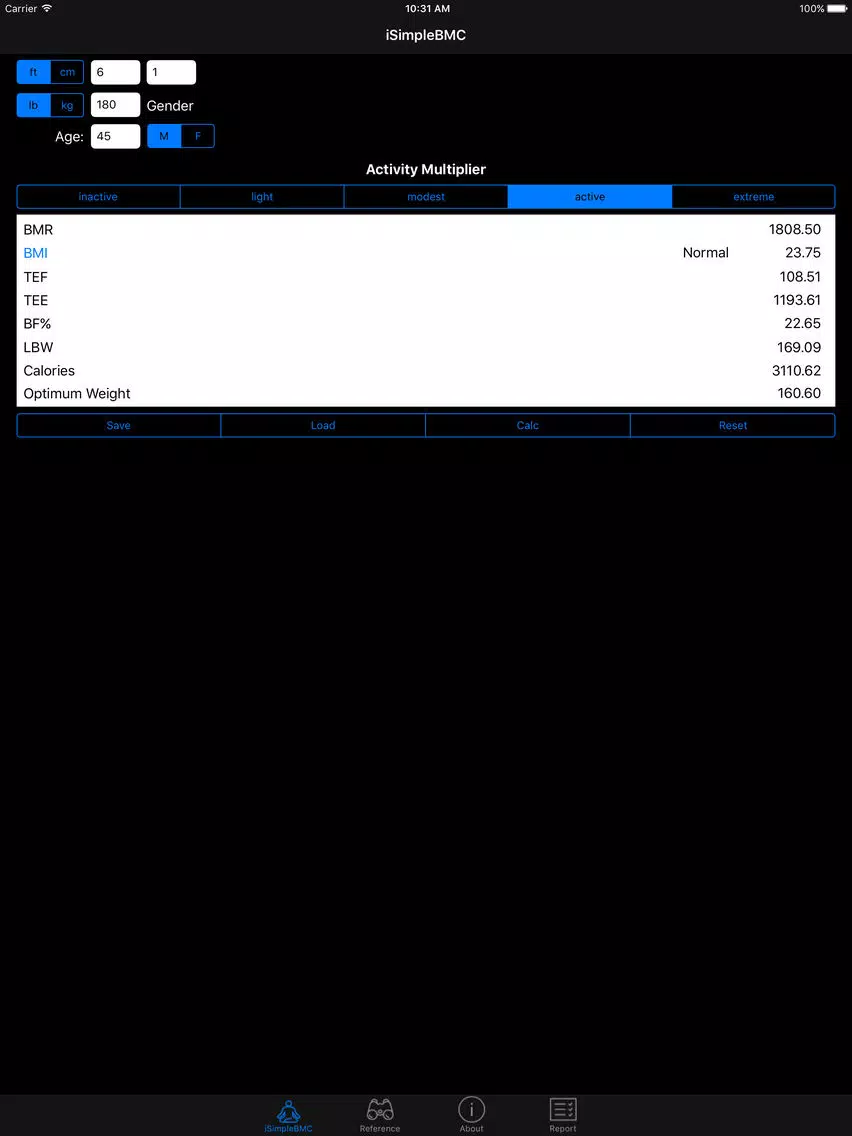
Task: Run the calculation with Calc
Action: tap(528, 425)
